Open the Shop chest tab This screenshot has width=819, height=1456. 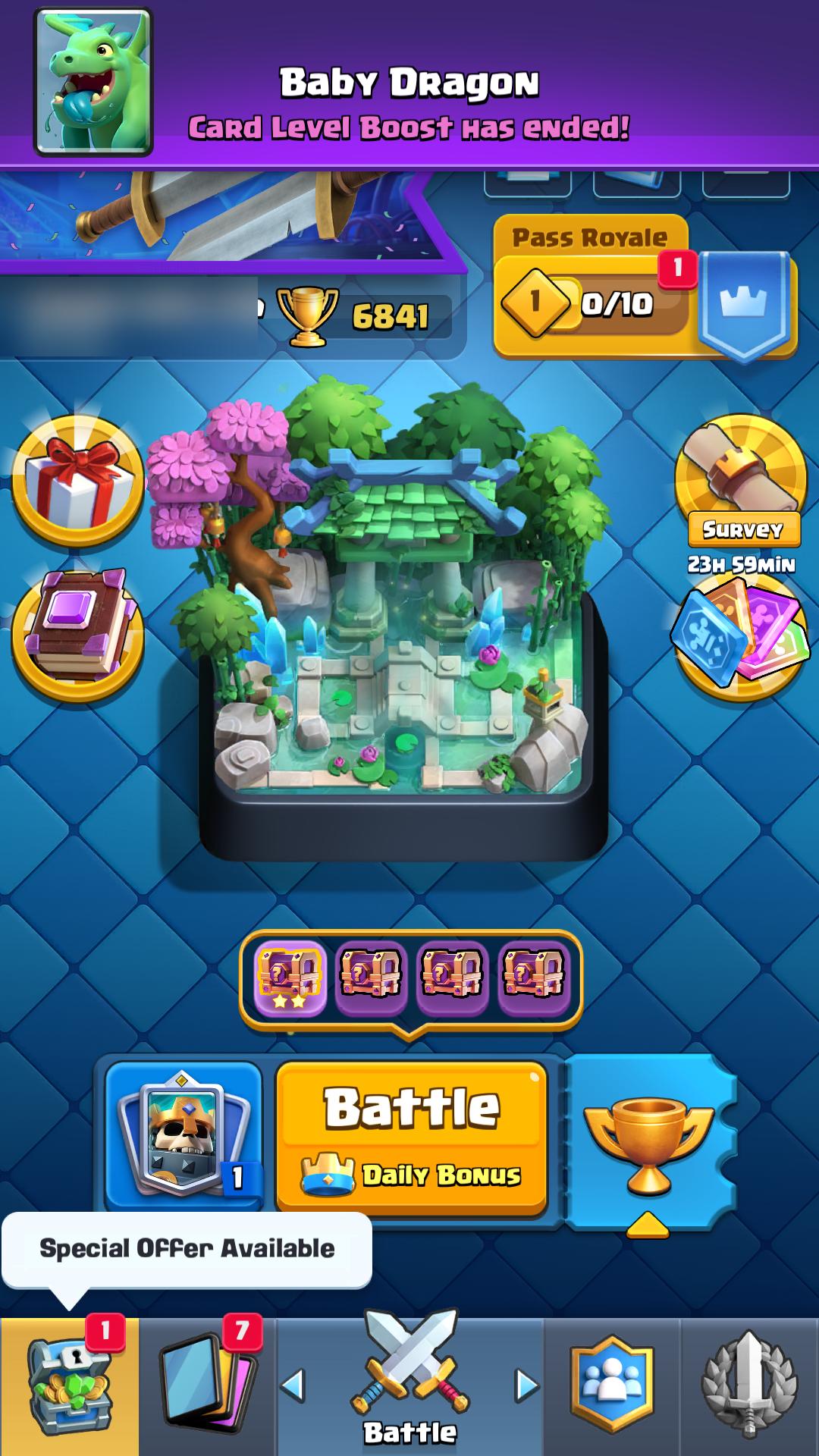[70, 1386]
